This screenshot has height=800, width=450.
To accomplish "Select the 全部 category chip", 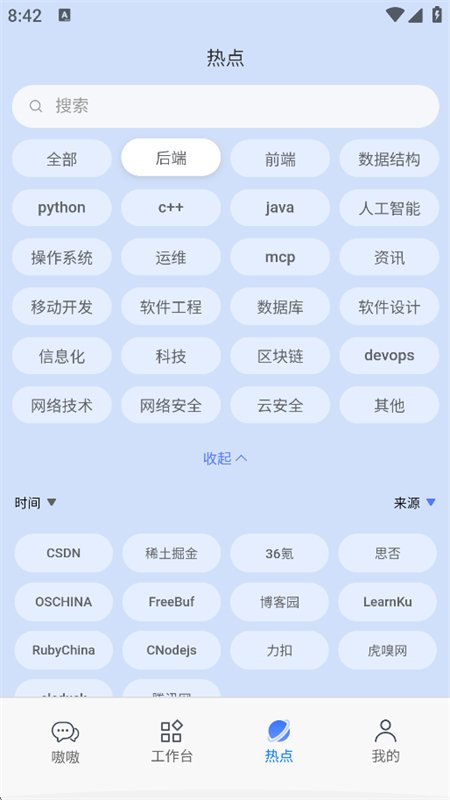I will (62, 159).
